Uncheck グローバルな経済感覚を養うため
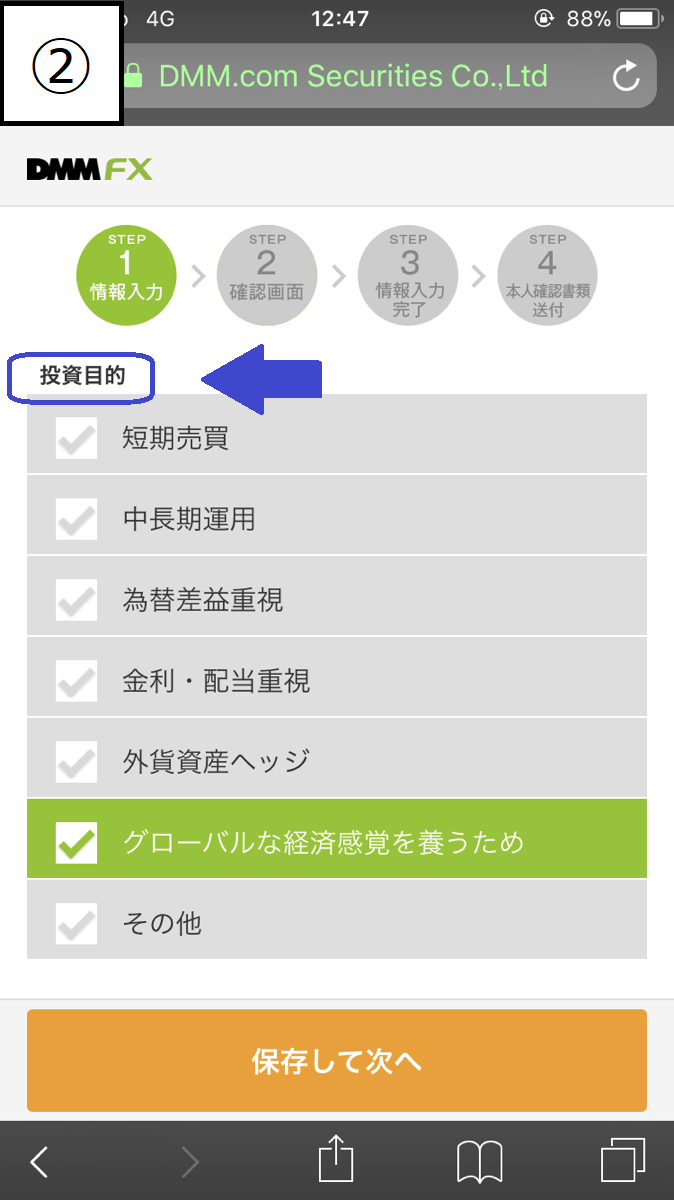 77,843
